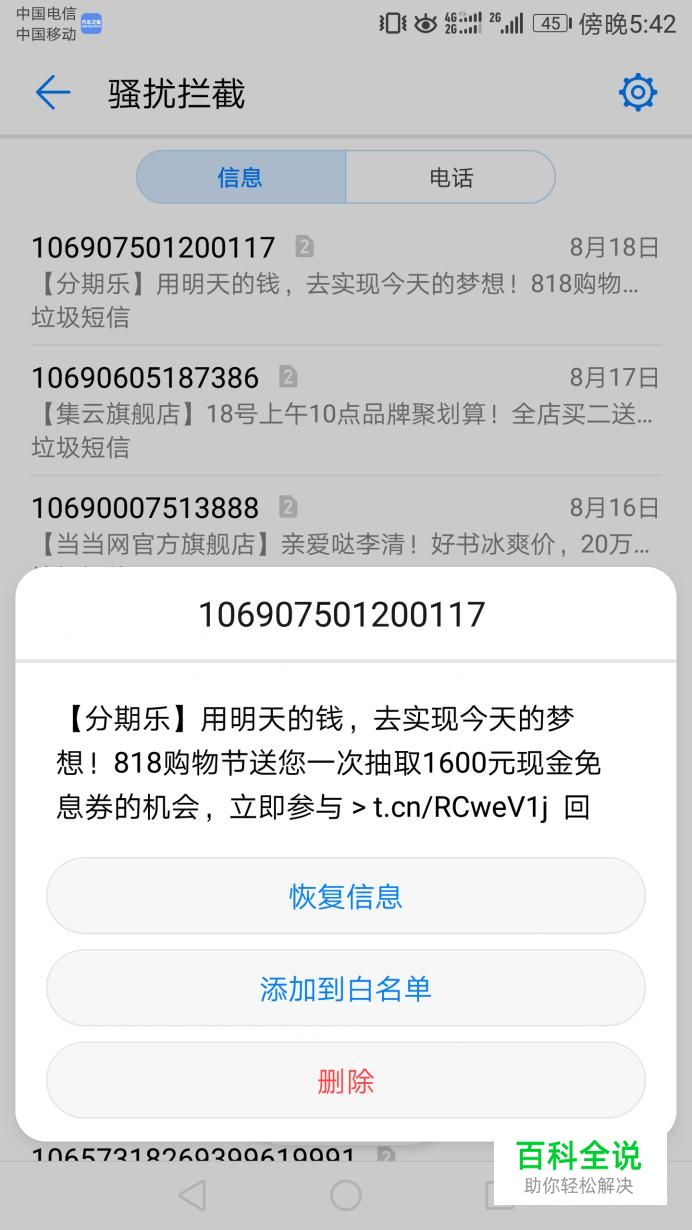Open the settings gear icon
Image resolution: width=692 pixels, height=1230 pixels.
(x=638, y=93)
